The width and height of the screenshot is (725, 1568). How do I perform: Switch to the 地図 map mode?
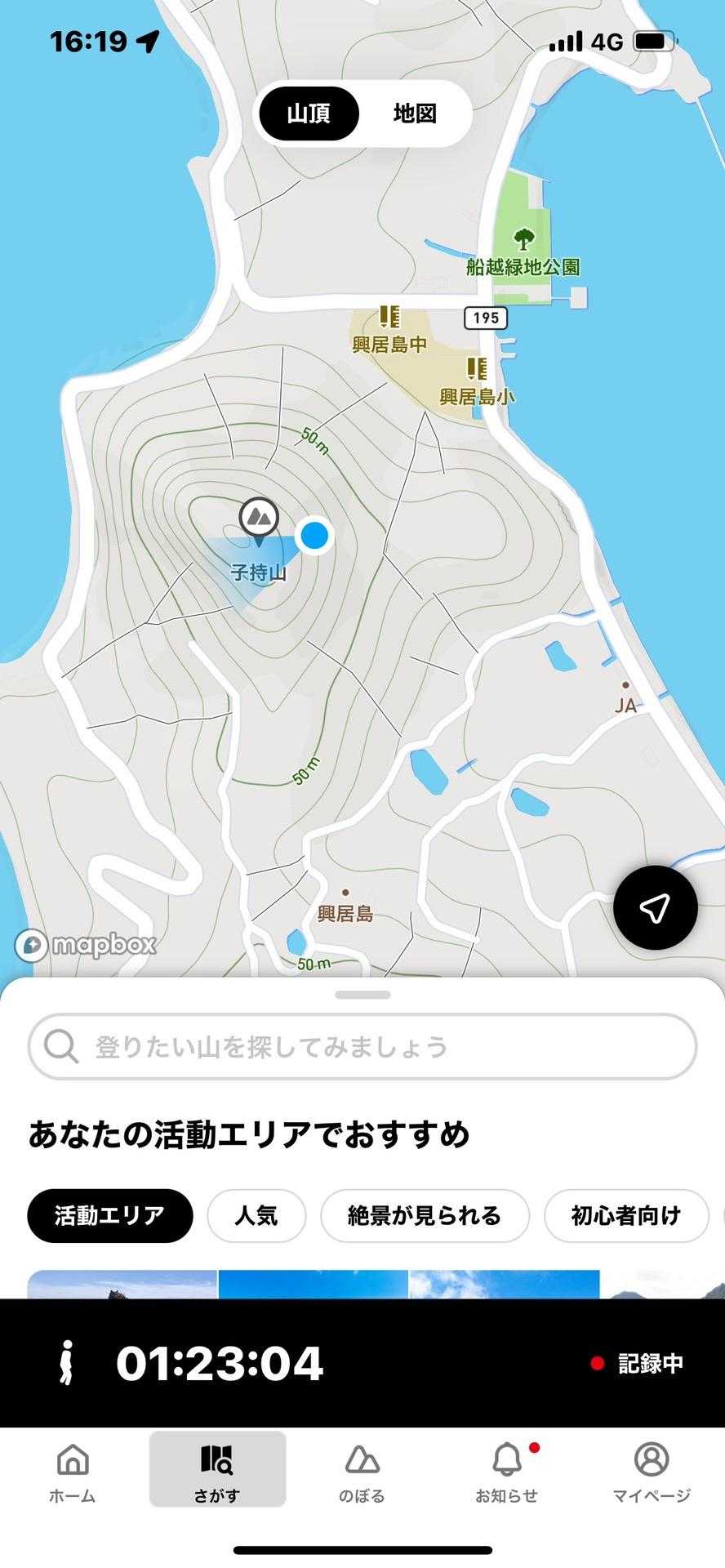pyautogui.click(x=415, y=114)
